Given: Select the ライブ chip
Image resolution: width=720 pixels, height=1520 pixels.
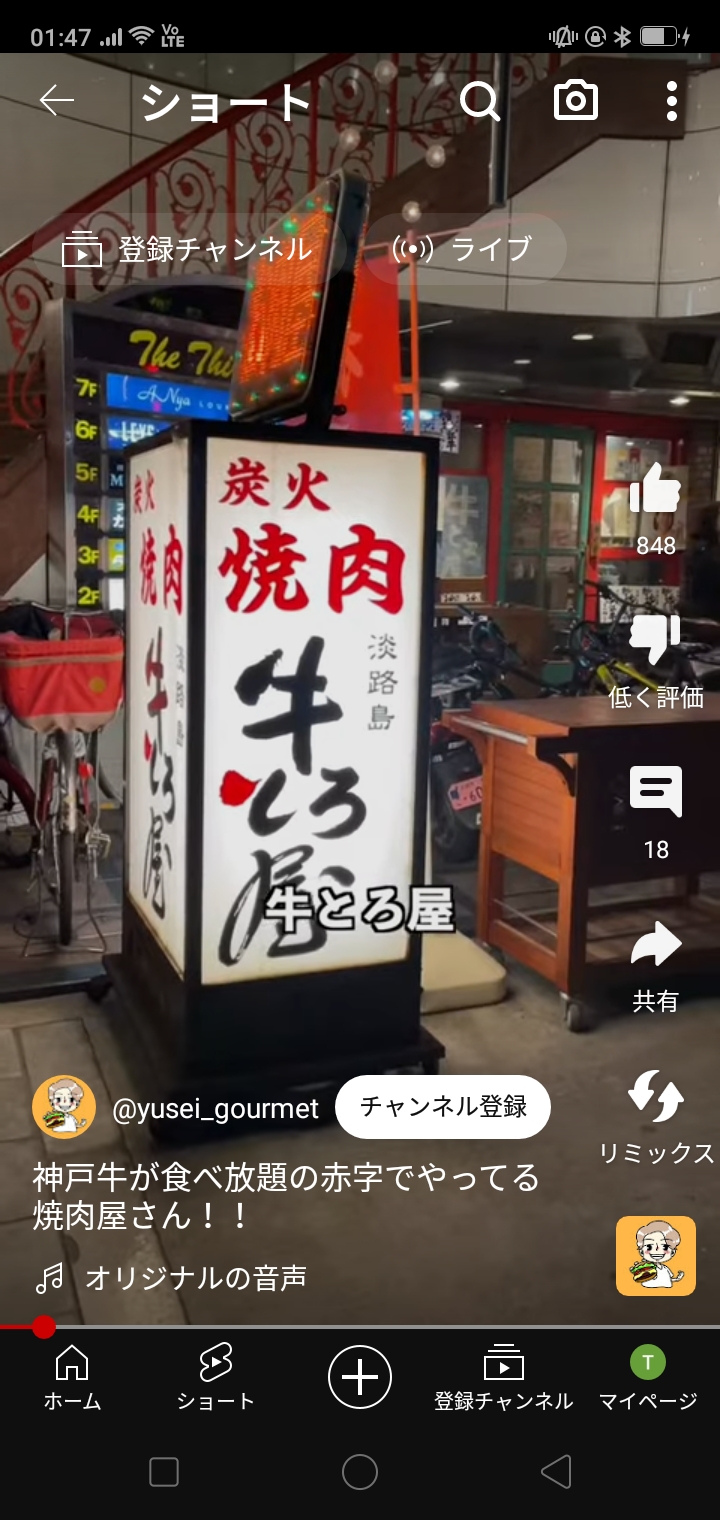Looking at the screenshot, I should [463, 249].
